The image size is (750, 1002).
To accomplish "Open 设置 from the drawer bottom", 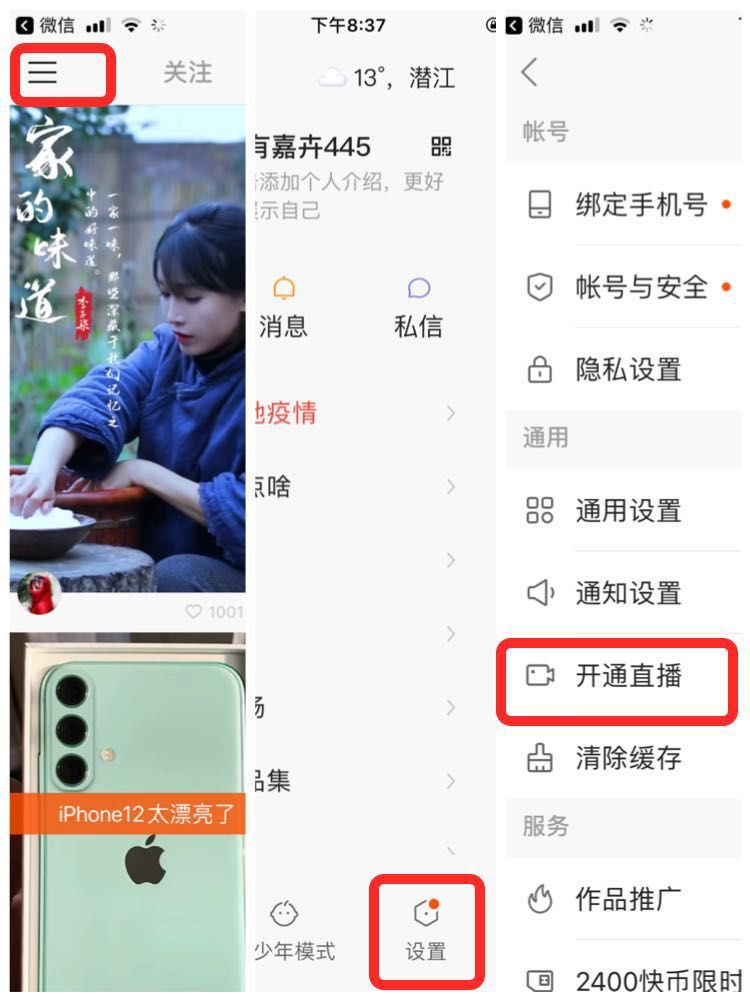I will tap(427, 930).
